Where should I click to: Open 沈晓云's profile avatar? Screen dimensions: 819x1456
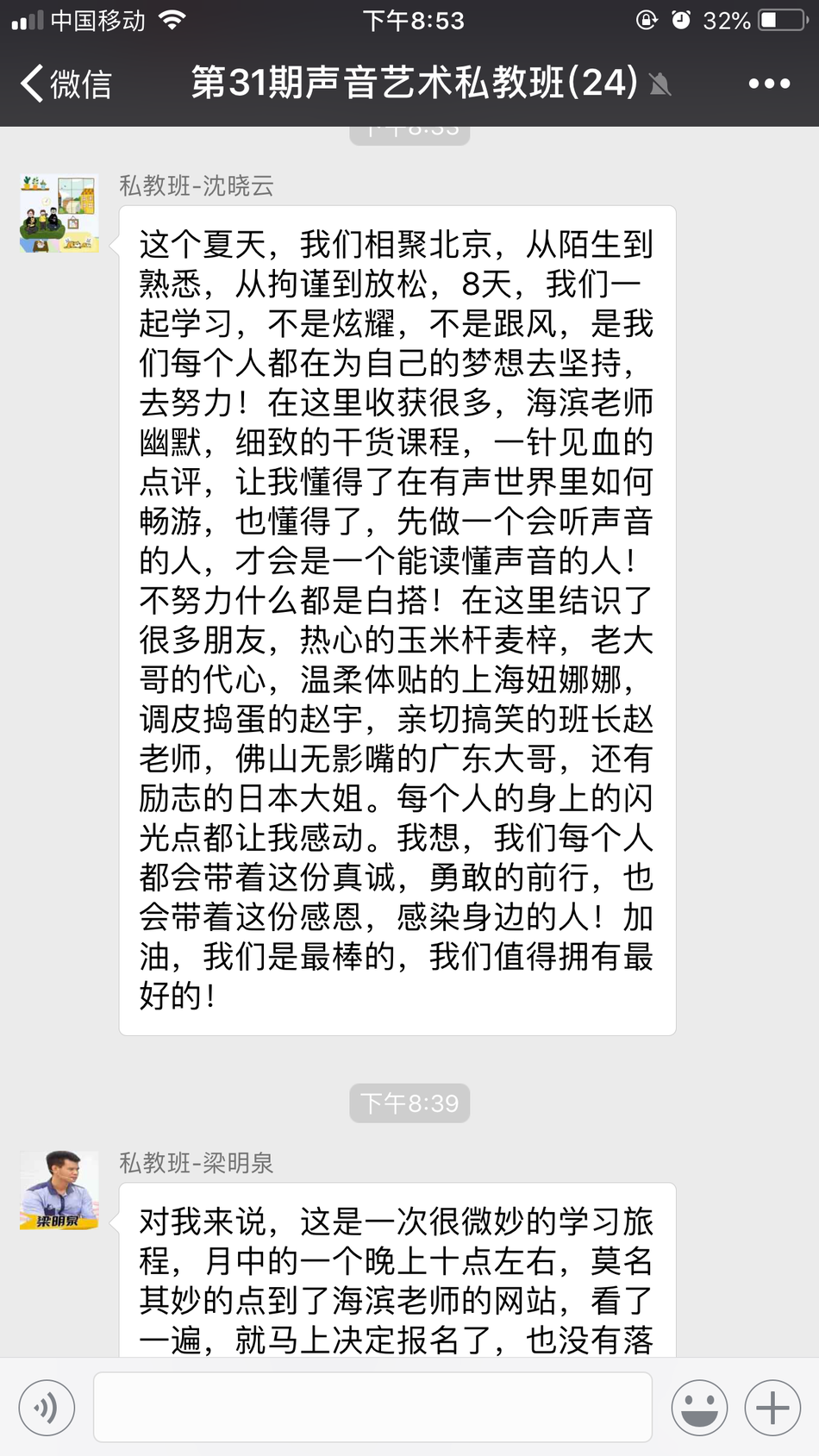59,213
